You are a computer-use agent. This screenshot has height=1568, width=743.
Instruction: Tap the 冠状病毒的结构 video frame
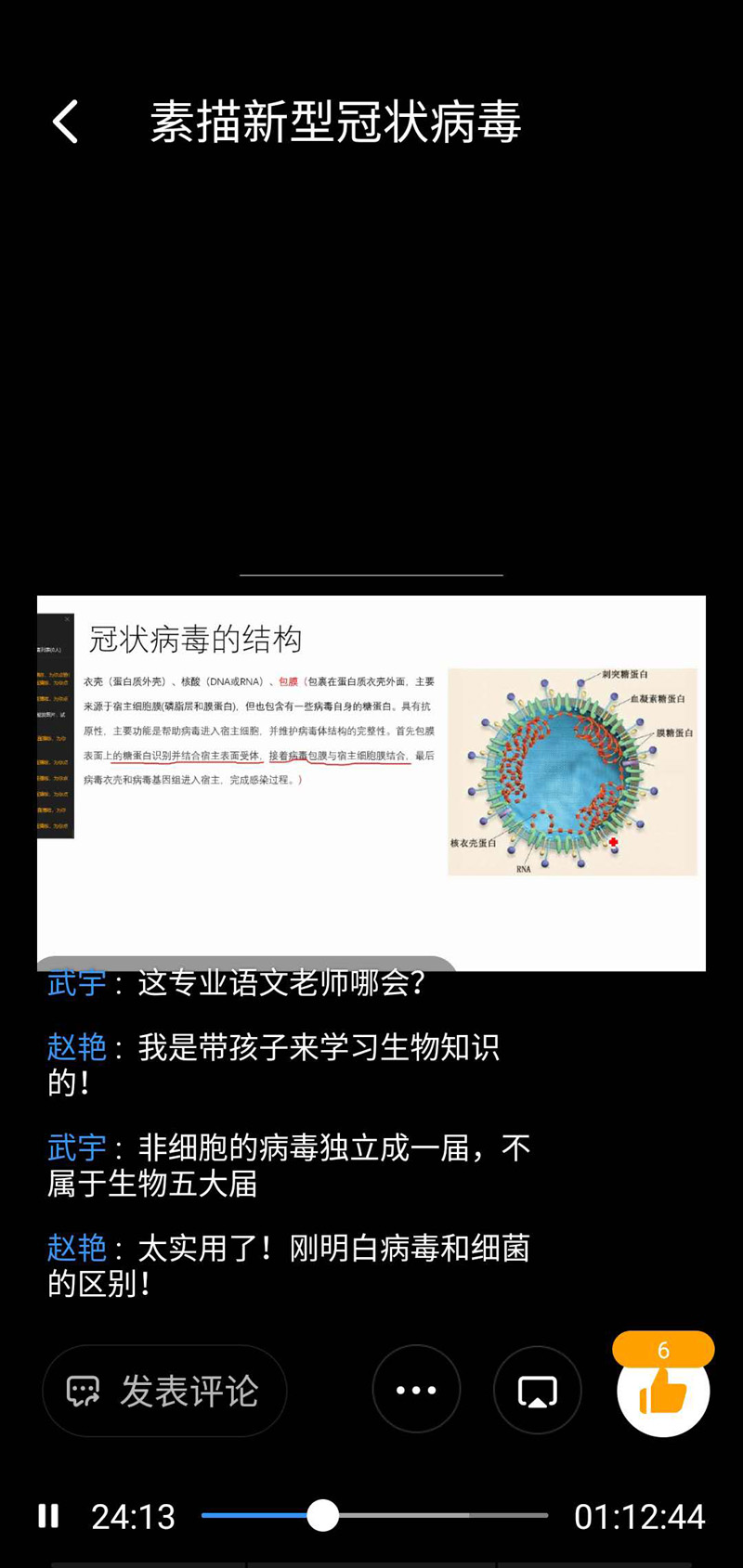point(371,783)
